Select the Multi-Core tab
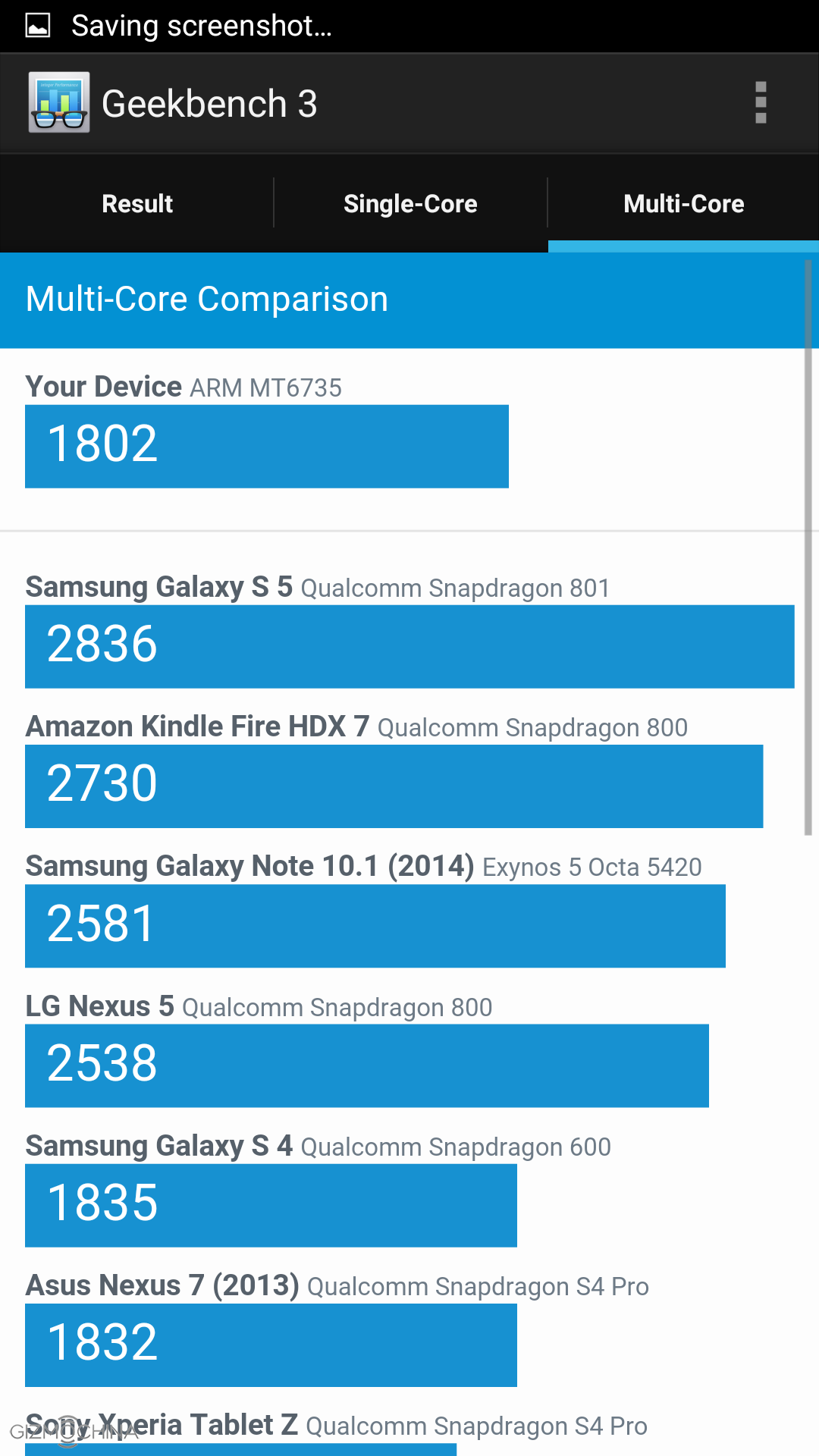819x1456 pixels. 683,203
